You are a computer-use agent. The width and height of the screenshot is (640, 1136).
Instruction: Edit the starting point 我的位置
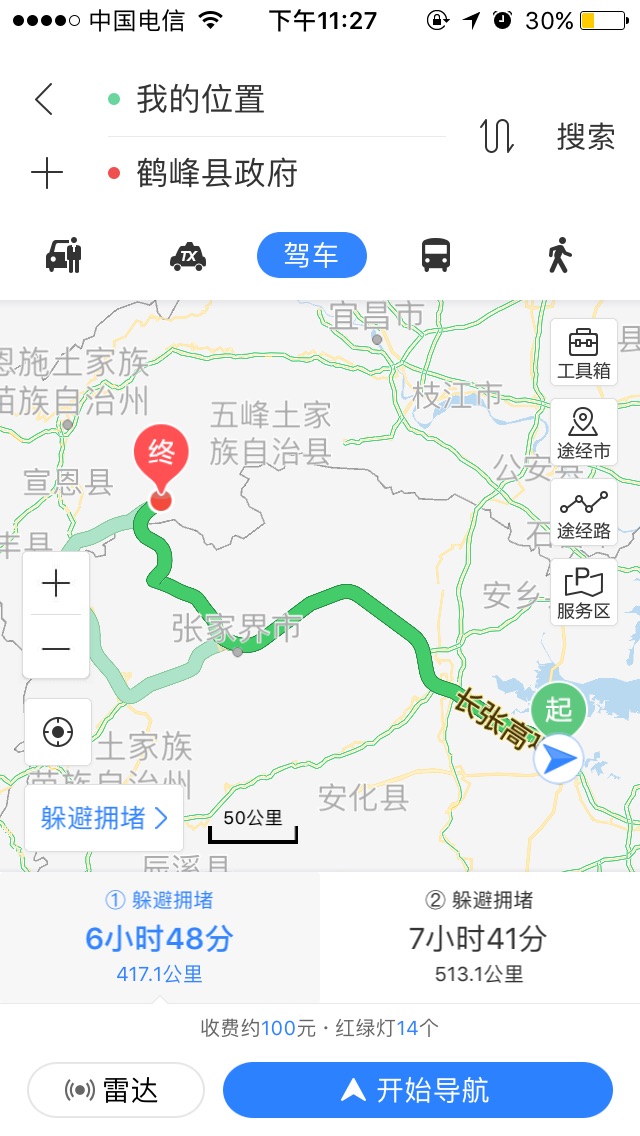[x=200, y=99]
